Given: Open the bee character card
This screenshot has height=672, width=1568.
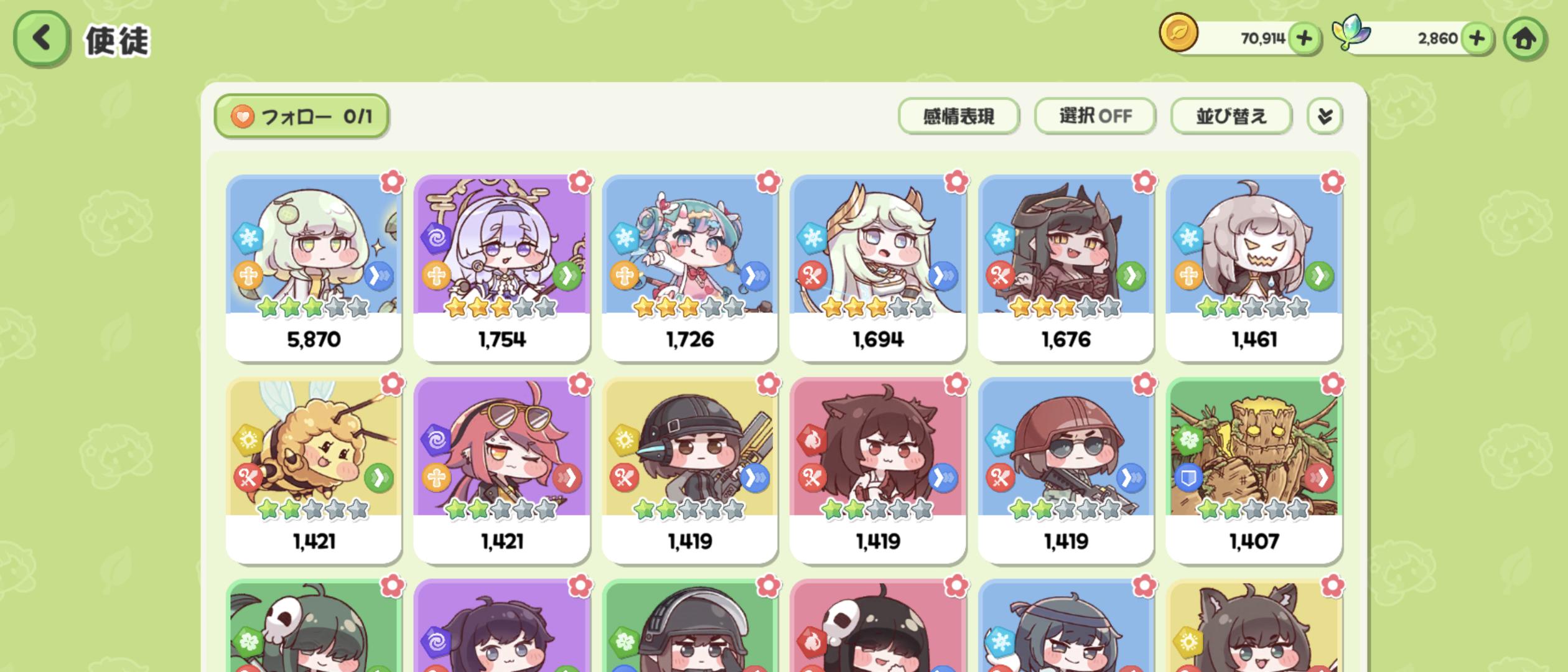Looking at the screenshot, I should [314, 470].
